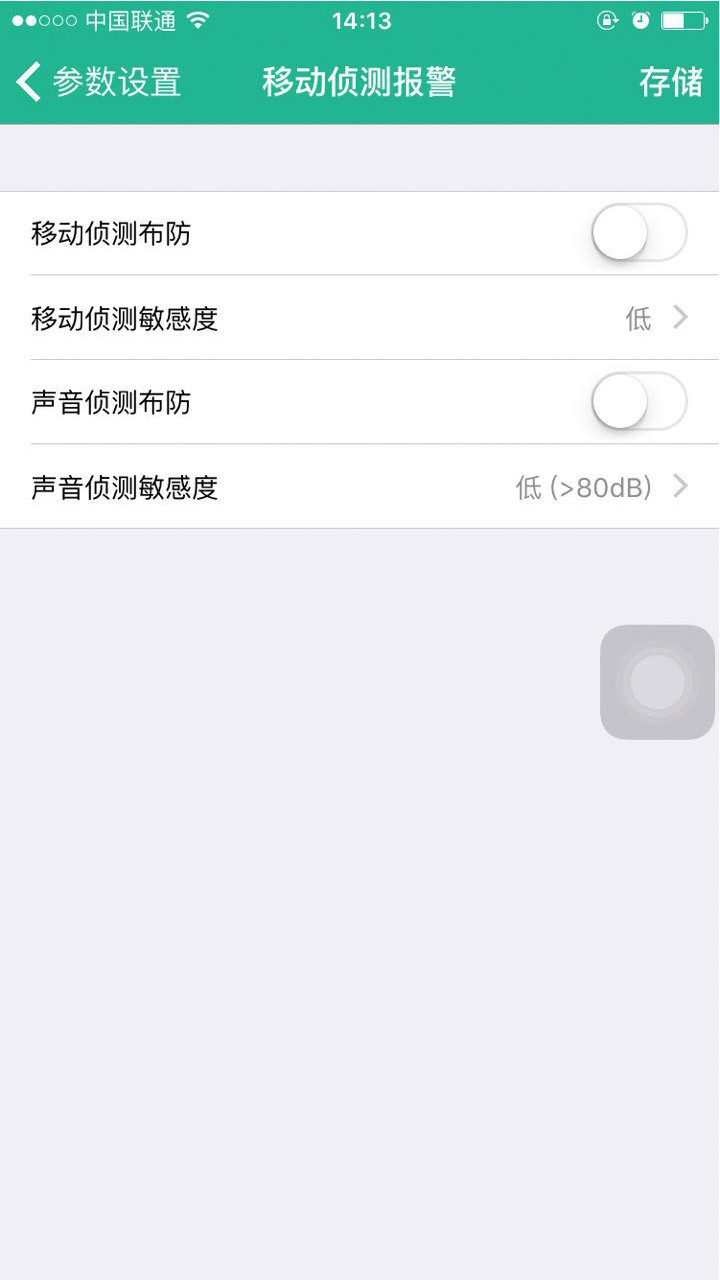Open the AssistiveTouch floating button
The width and height of the screenshot is (720, 1280).
tap(657, 682)
